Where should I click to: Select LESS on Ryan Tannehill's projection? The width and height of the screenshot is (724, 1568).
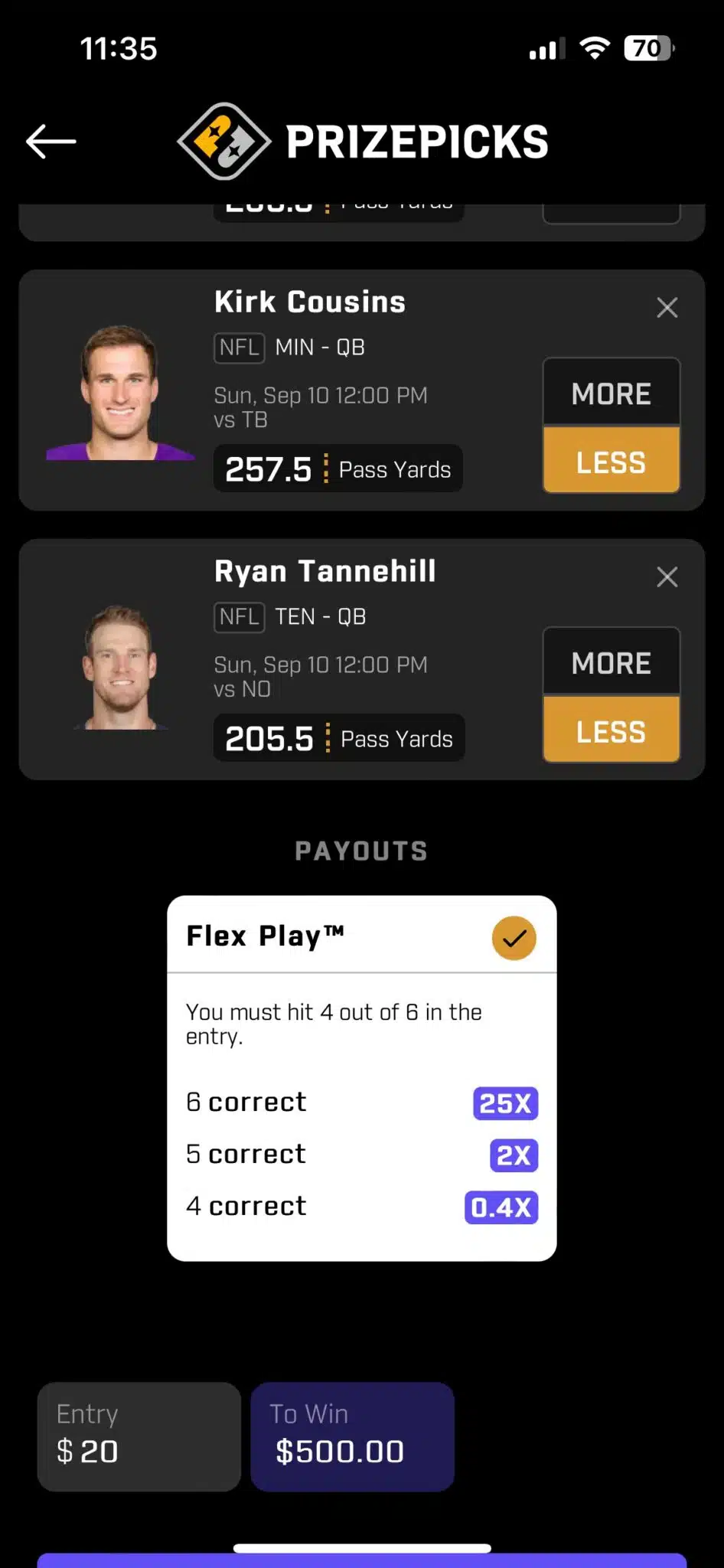click(x=610, y=730)
